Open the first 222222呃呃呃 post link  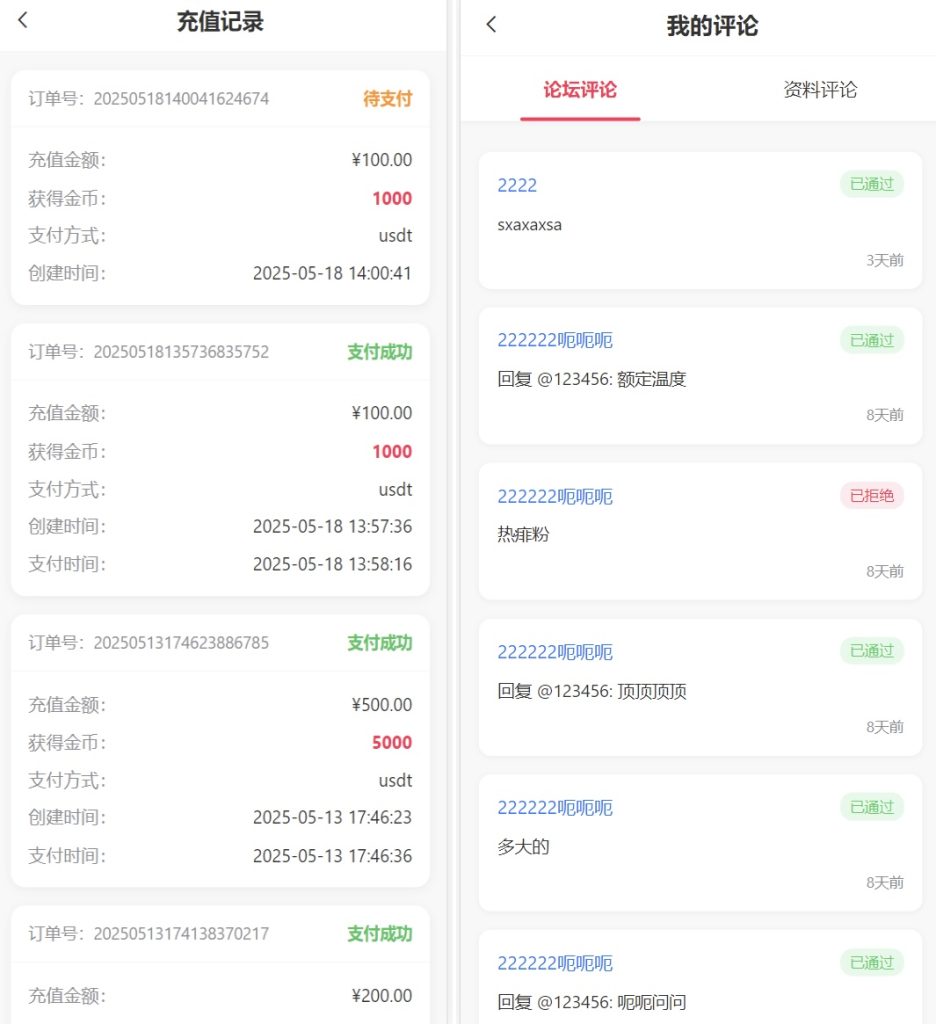click(554, 340)
